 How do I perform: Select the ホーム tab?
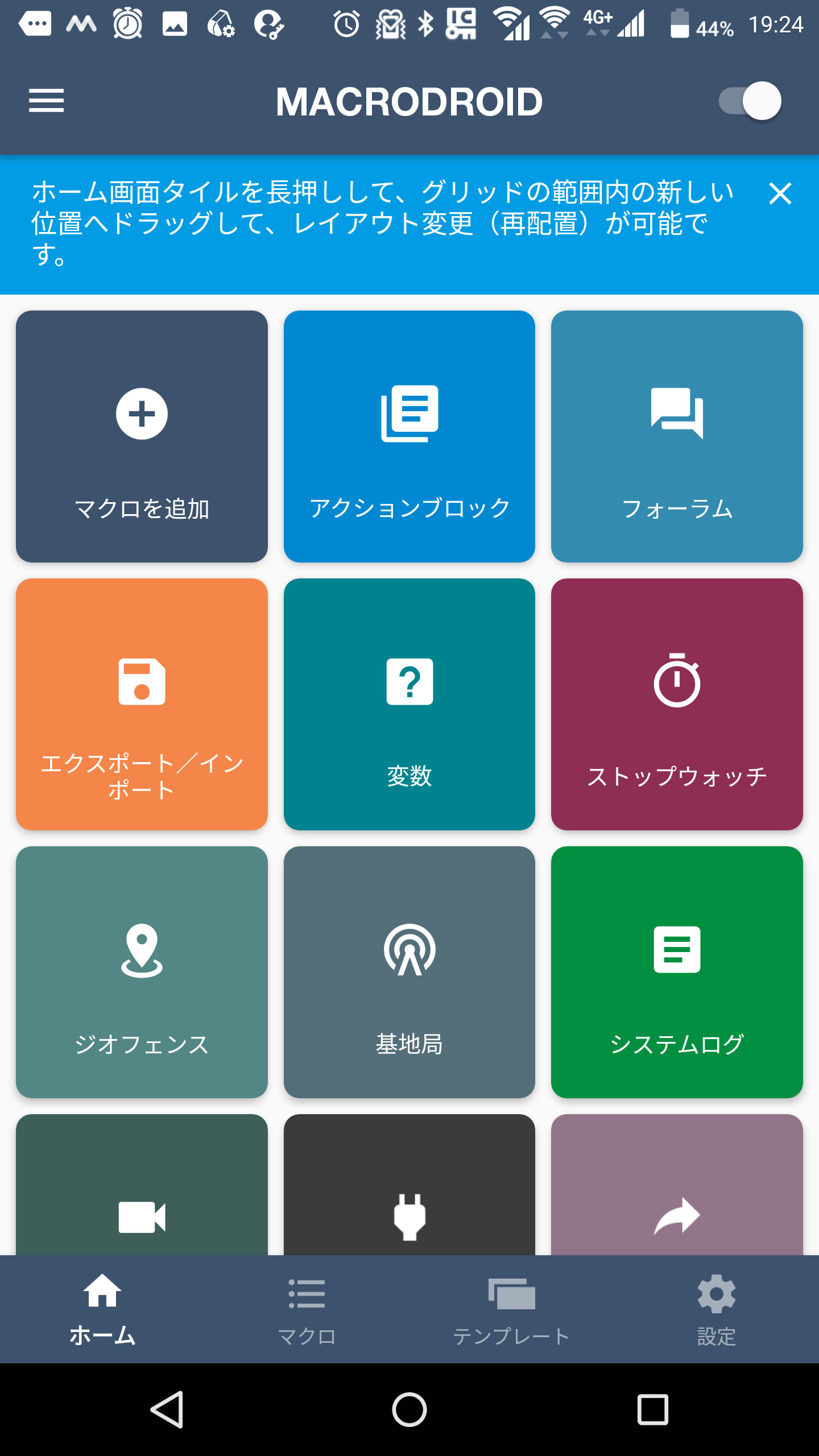102,1309
